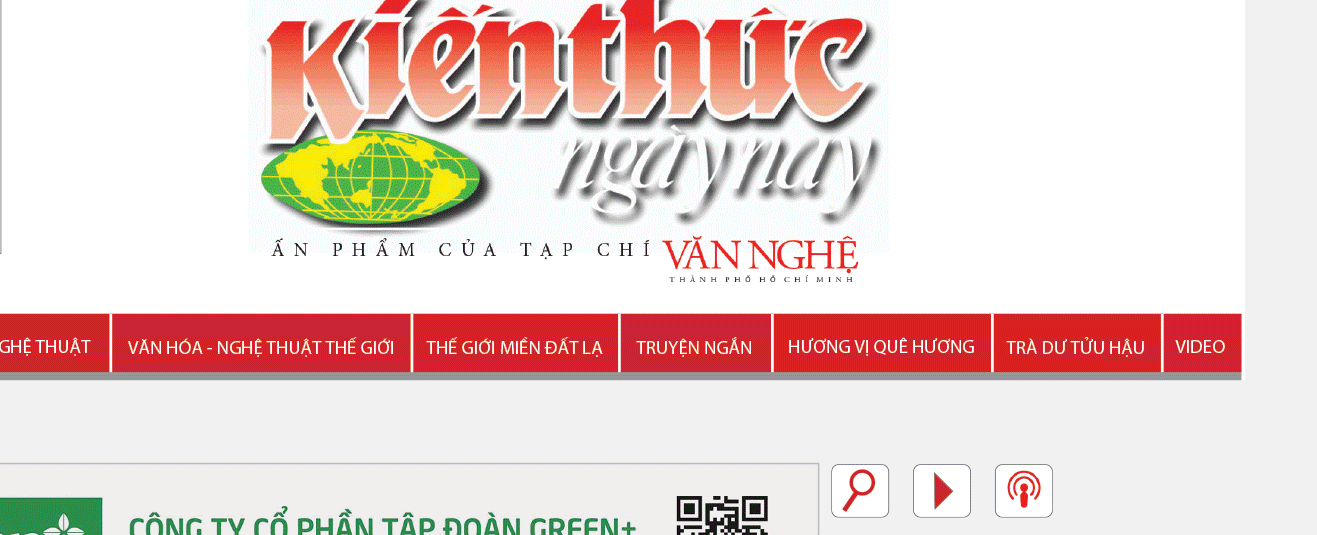Open the video play icon

pyautogui.click(x=942, y=491)
